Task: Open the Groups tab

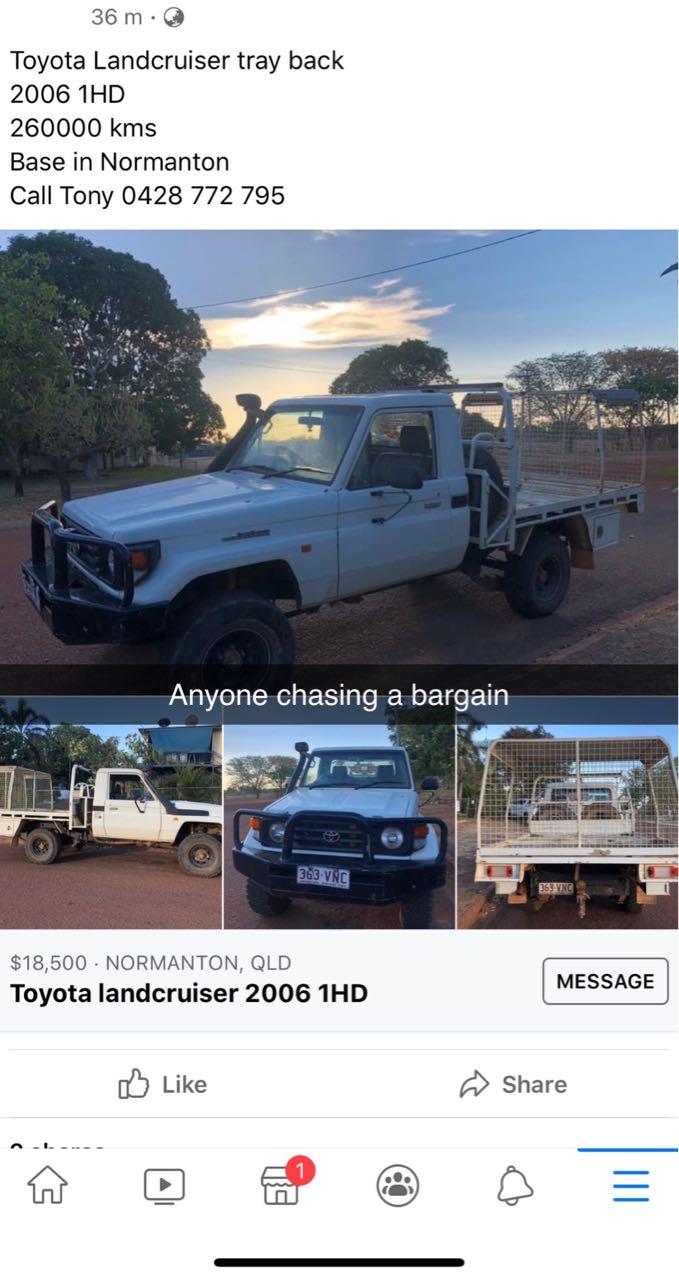Action: pos(398,1186)
